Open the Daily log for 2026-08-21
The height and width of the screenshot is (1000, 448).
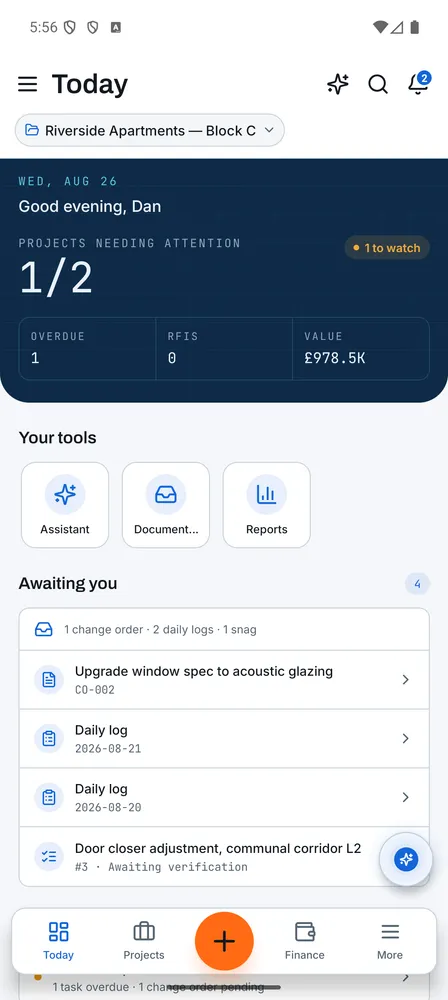224,739
